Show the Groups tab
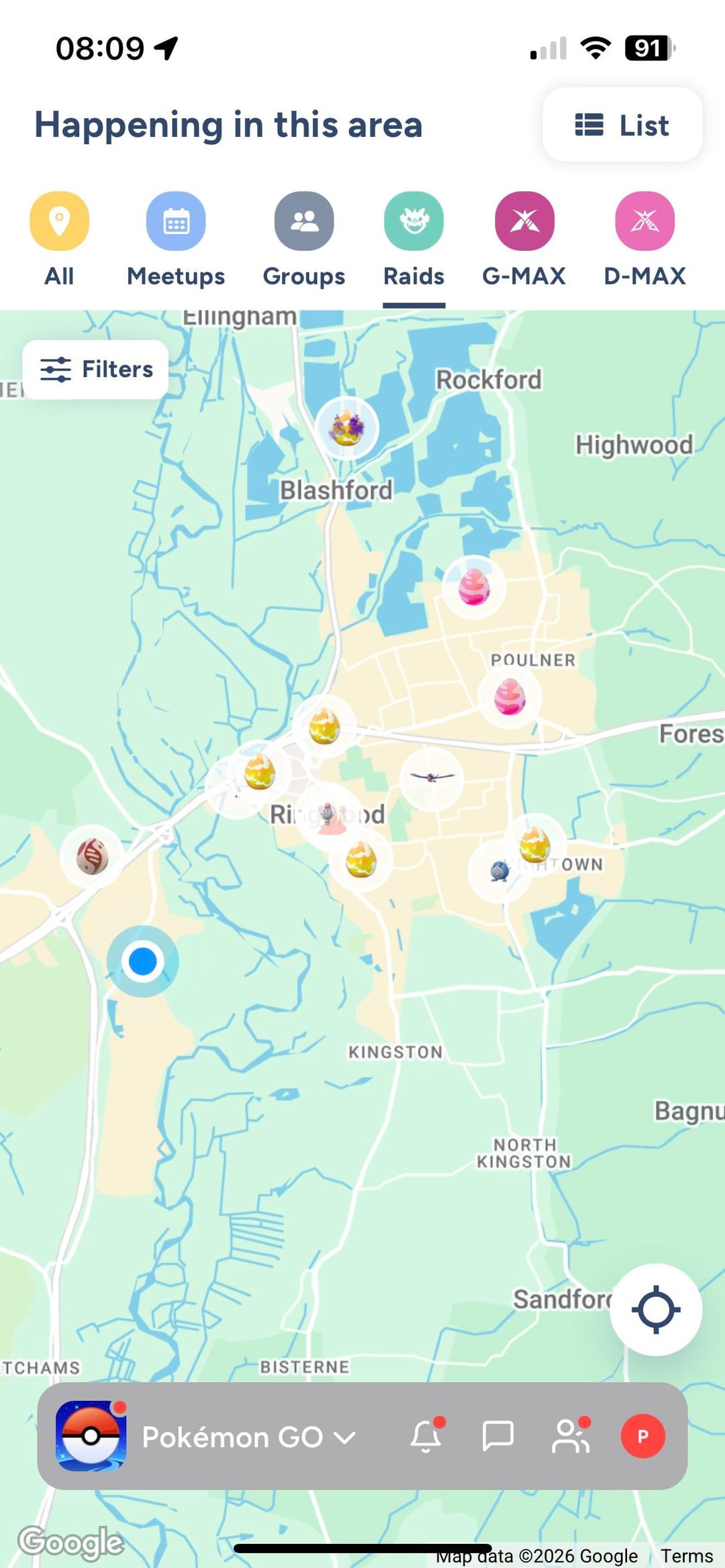This screenshot has width=725, height=1568. point(303,239)
